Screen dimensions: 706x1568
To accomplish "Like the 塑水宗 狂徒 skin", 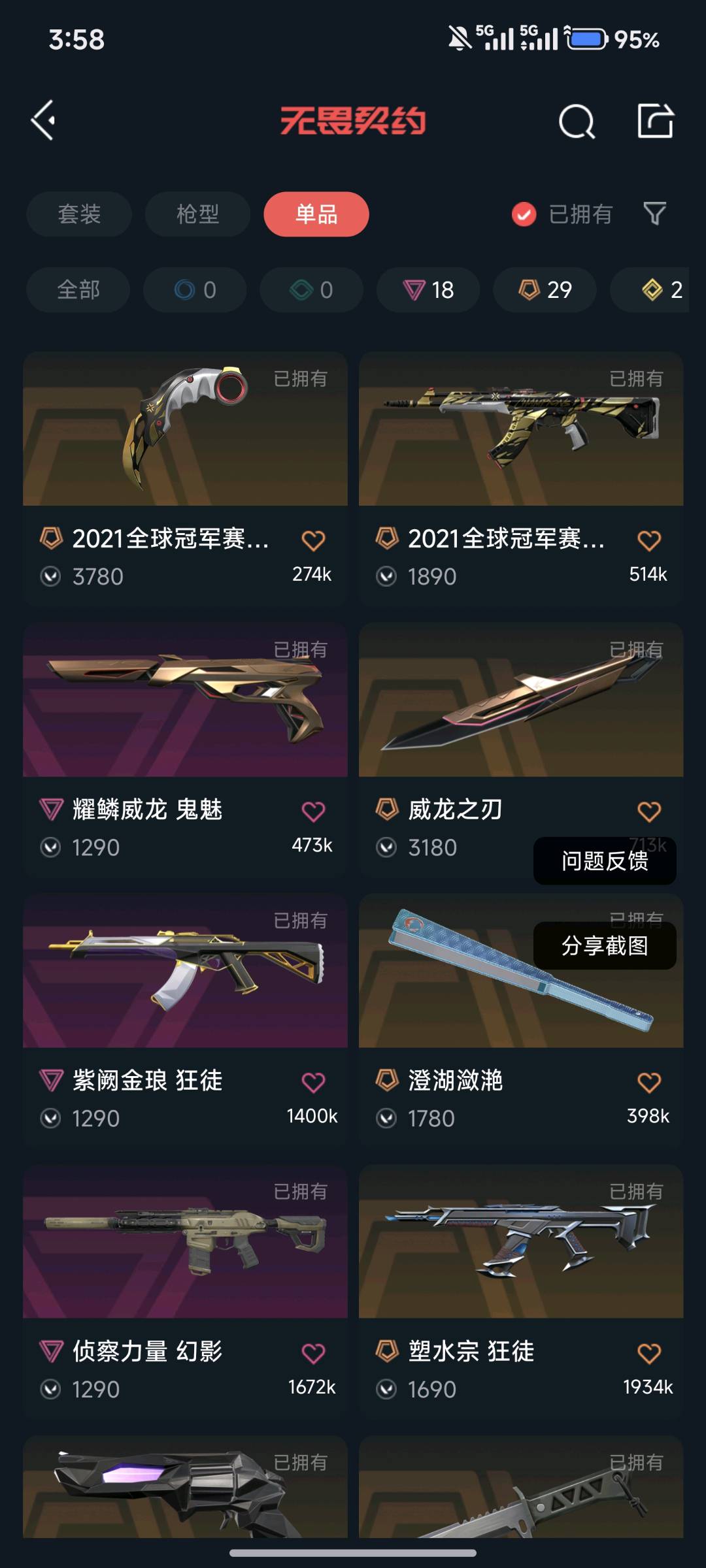I will pos(648,1353).
